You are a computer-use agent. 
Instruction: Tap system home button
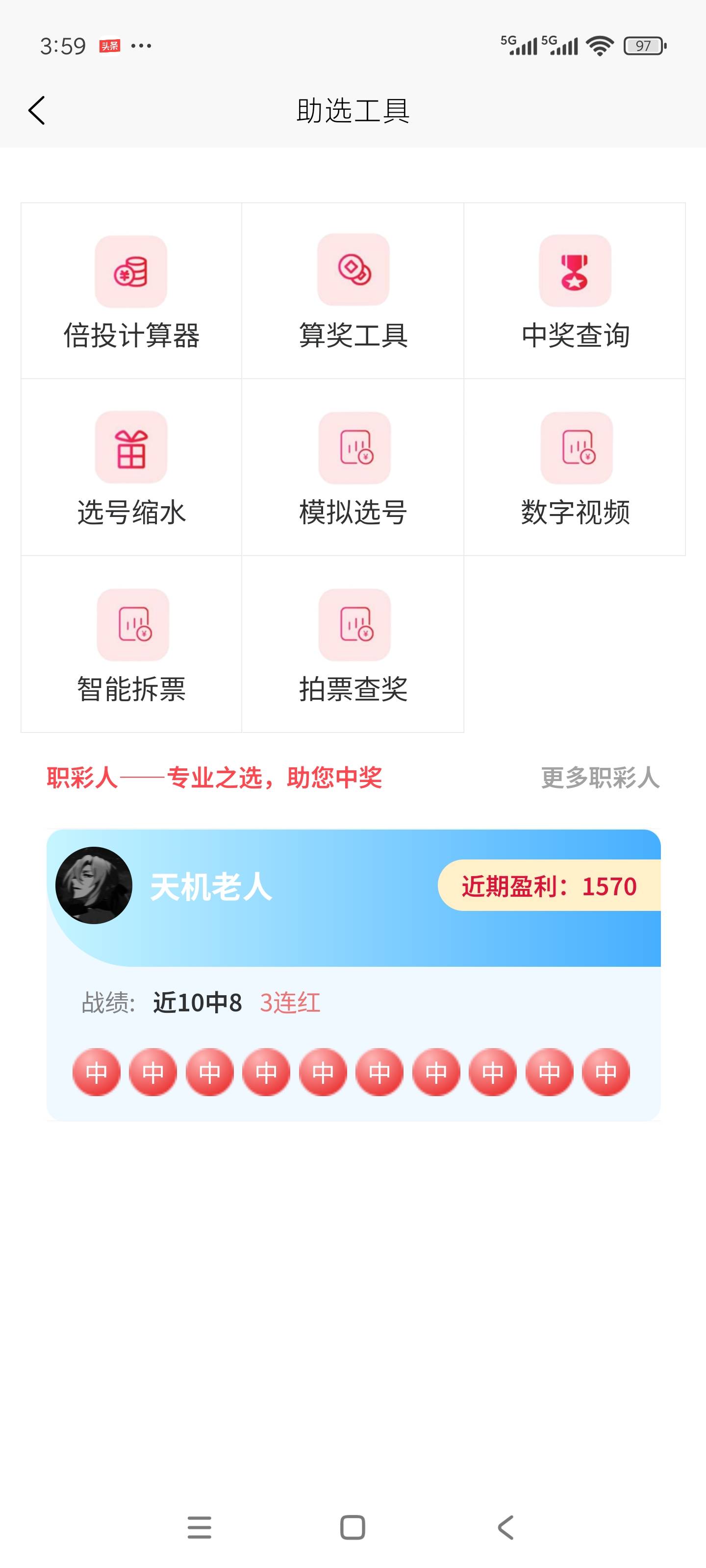[353, 1527]
